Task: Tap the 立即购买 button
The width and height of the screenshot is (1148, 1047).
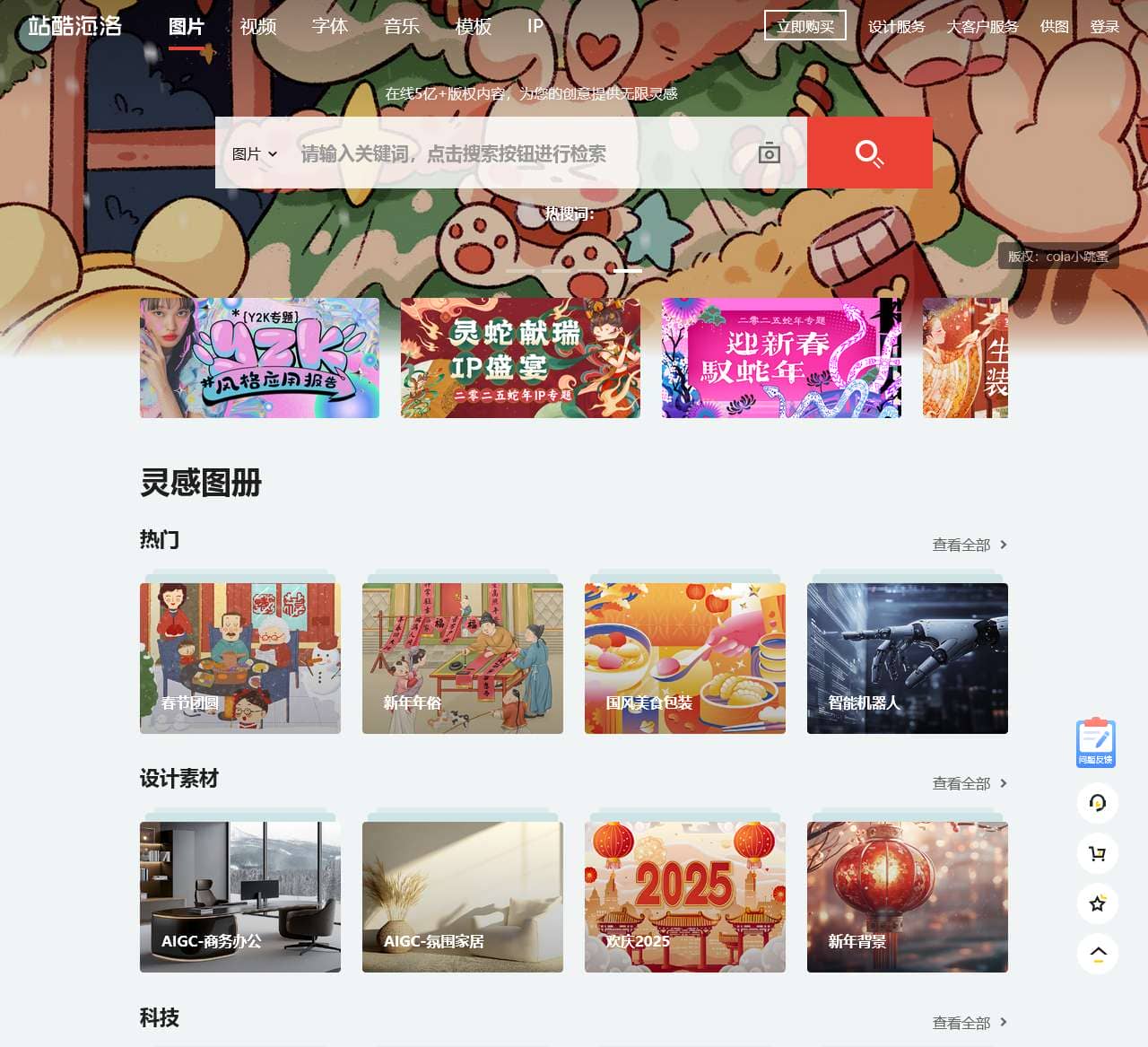Action: tap(804, 26)
